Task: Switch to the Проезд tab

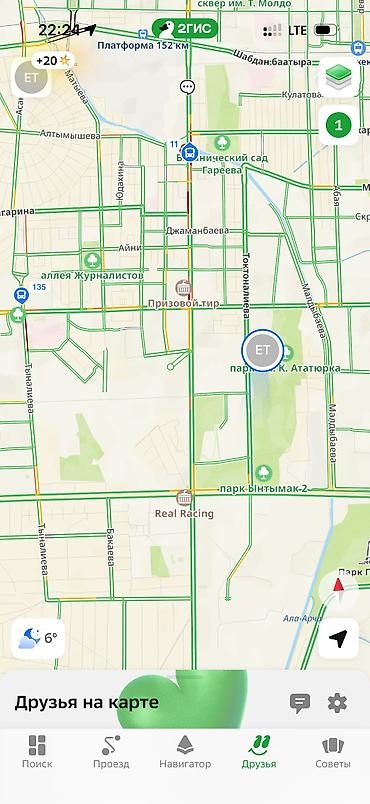Action: [x=111, y=752]
